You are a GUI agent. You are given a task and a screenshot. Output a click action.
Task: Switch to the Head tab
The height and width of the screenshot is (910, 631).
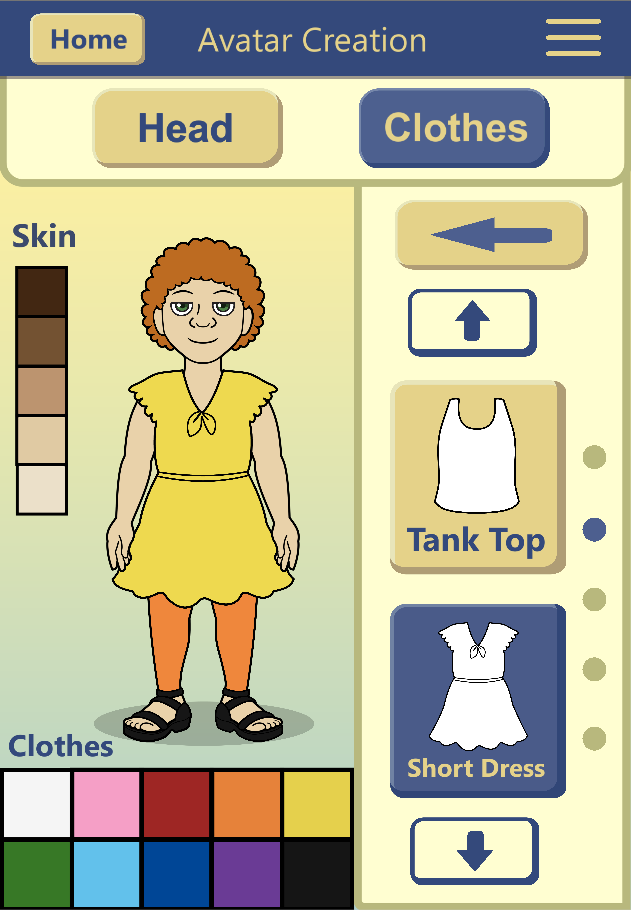[x=186, y=128]
